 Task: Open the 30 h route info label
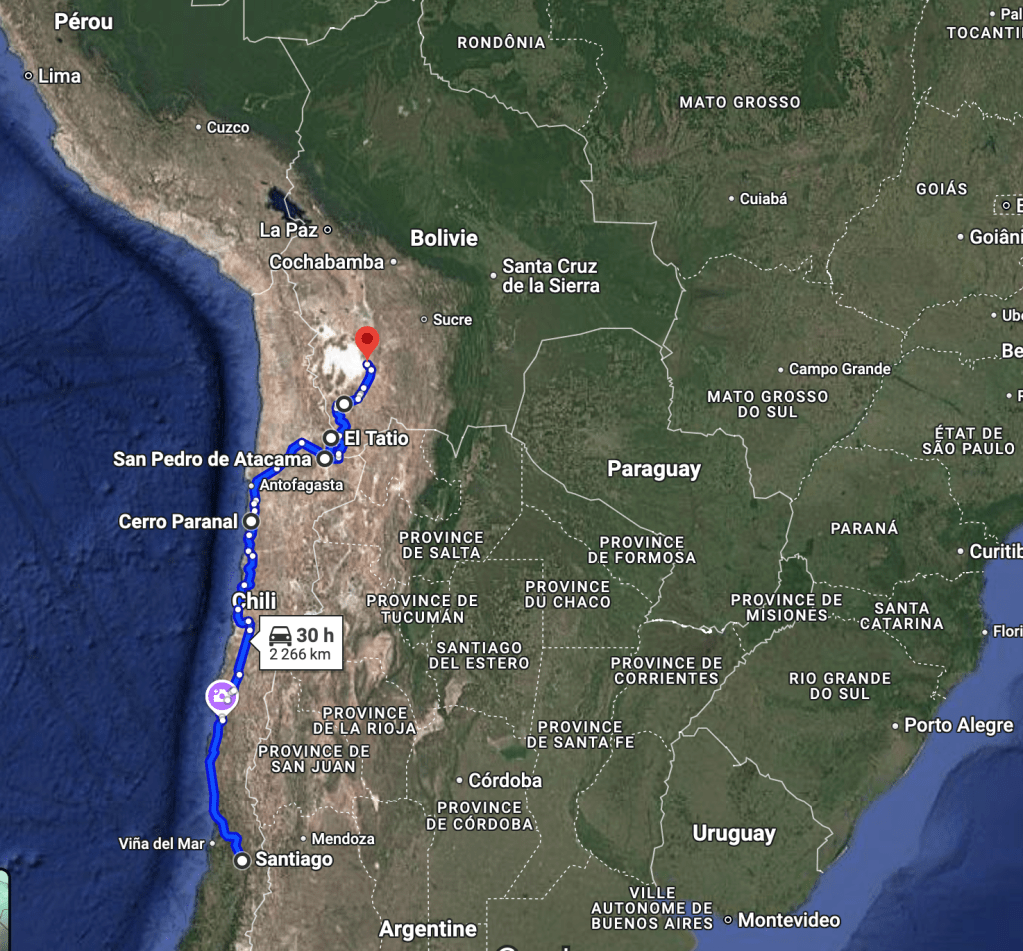pyautogui.click(x=299, y=643)
